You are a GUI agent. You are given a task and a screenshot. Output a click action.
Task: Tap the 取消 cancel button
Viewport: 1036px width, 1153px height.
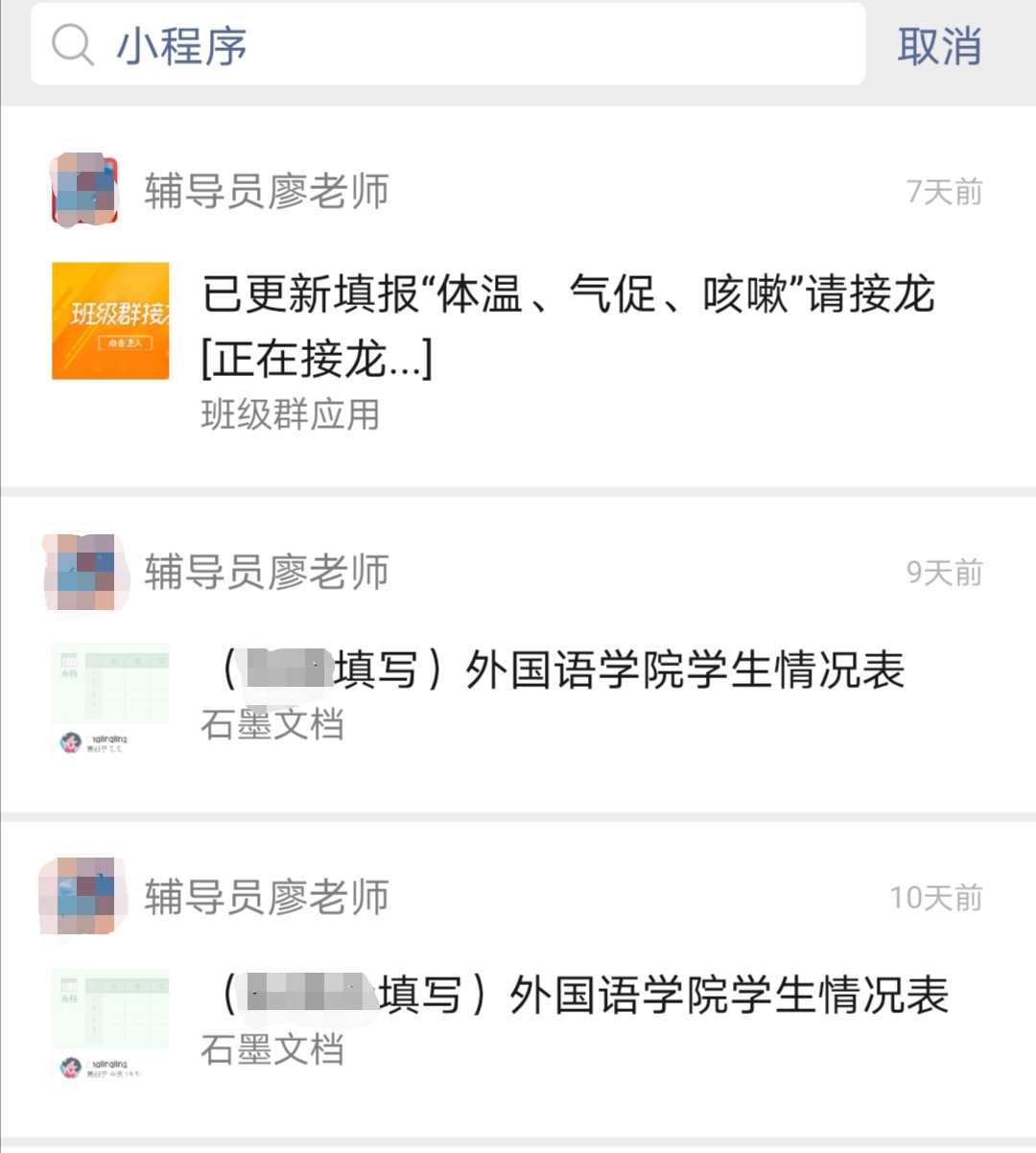[940, 46]
